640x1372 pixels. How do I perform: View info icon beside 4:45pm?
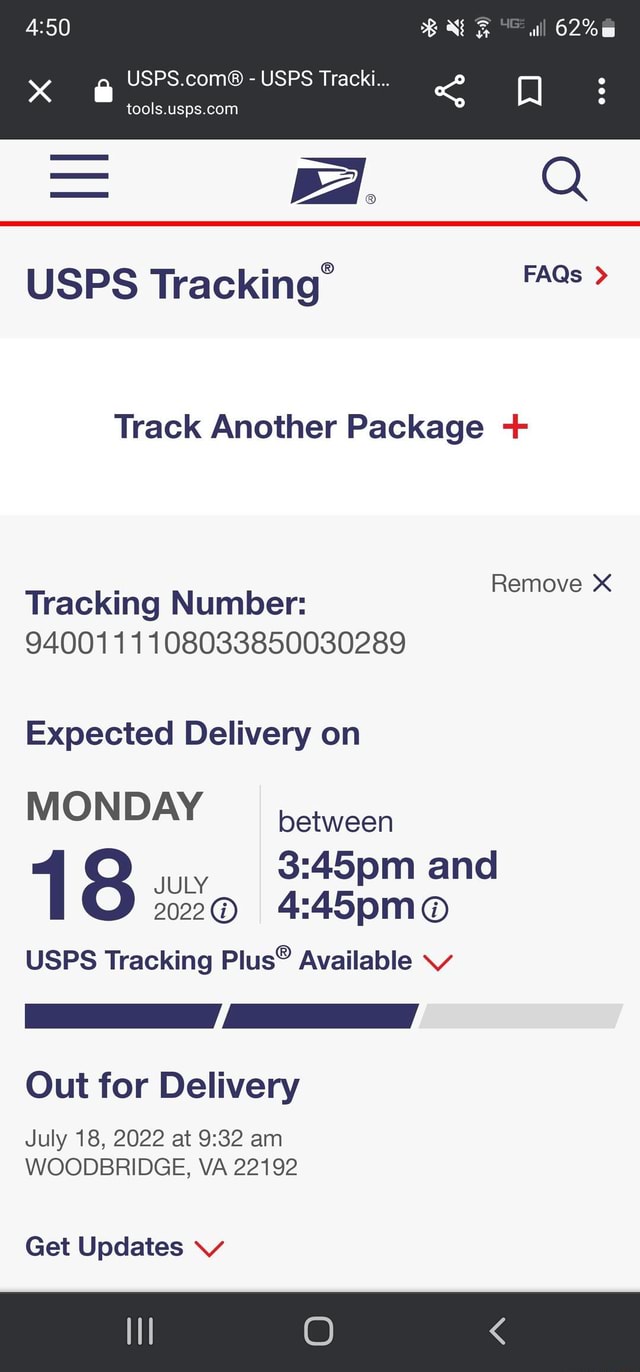(x=435, y=910)
